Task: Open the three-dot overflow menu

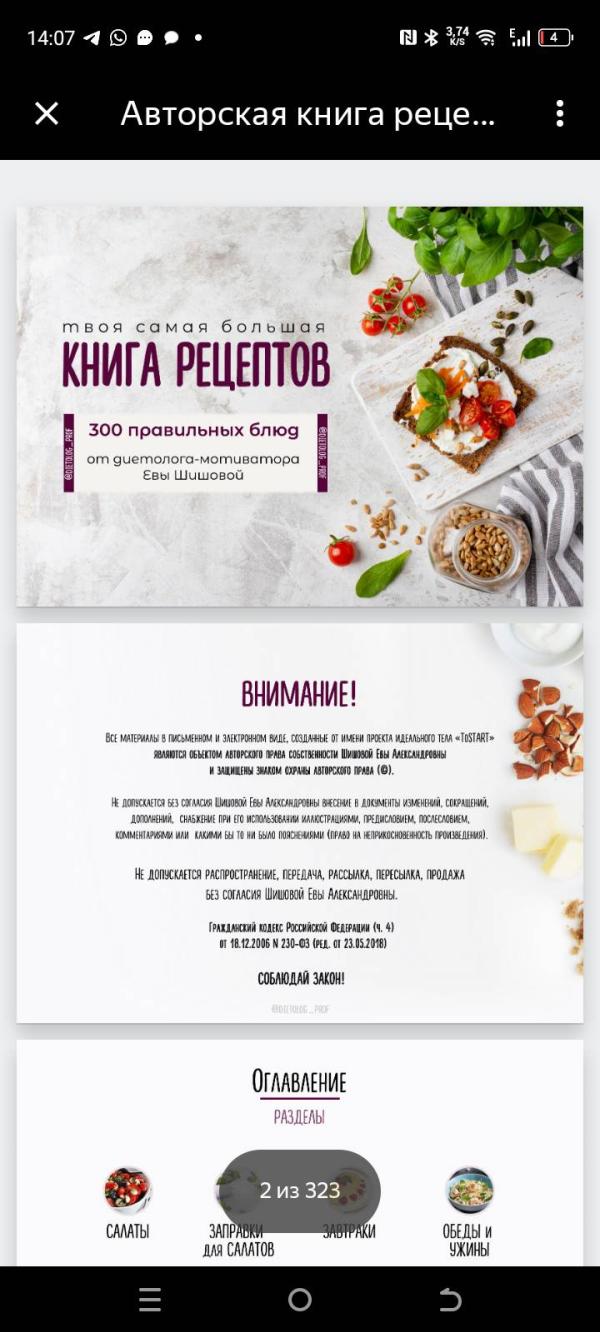Action: 559,113
